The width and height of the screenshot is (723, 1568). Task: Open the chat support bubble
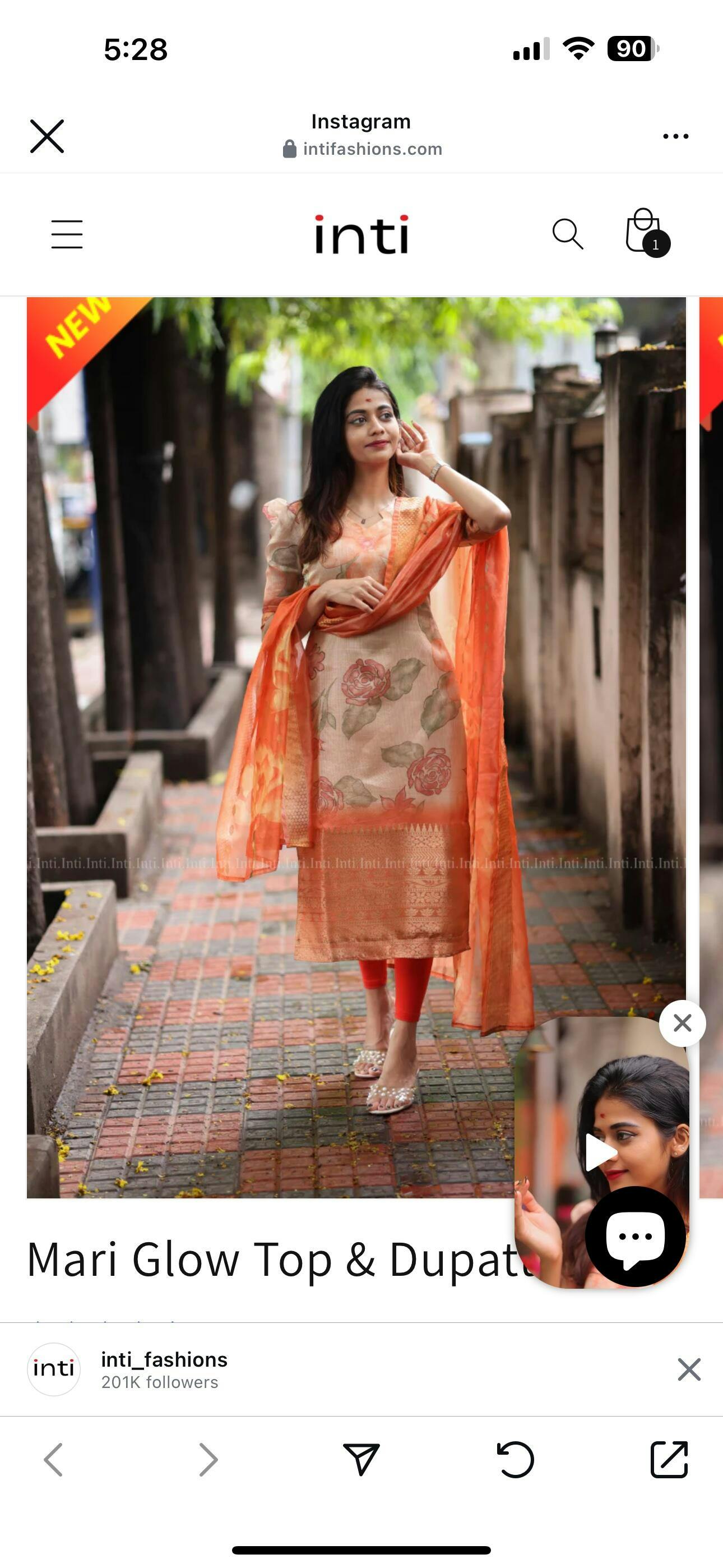click(x=635, y=1236)
